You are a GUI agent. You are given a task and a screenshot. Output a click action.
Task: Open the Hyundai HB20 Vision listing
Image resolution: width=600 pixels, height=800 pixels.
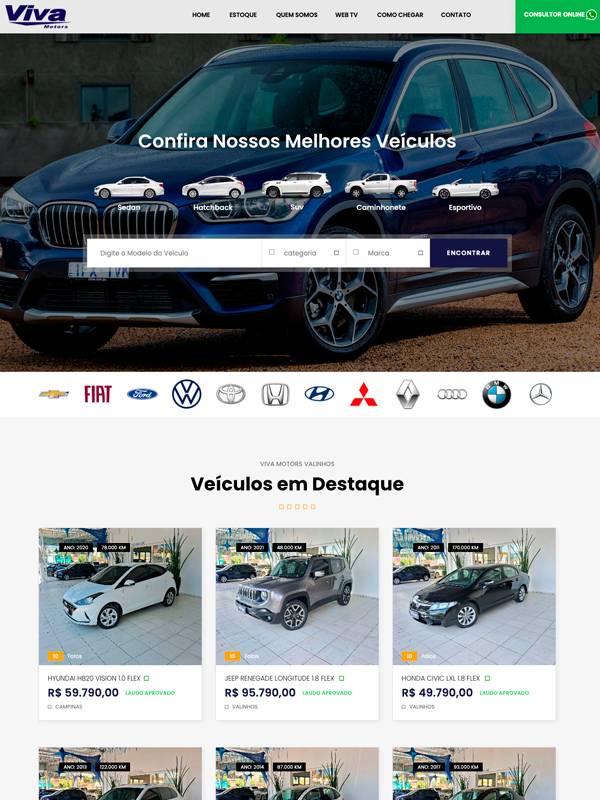[94, 678]
